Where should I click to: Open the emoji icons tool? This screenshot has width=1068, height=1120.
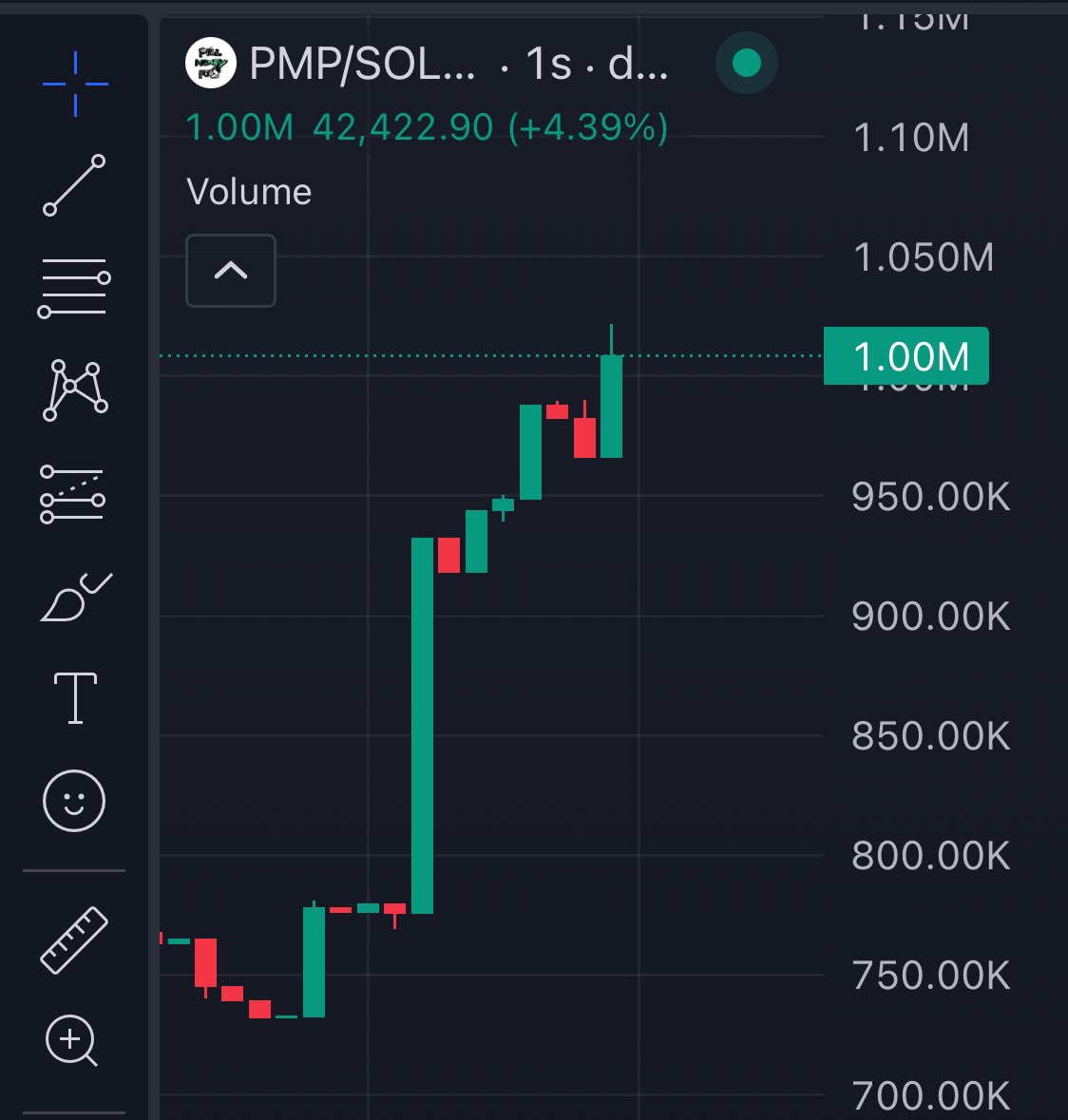(74, 800)
